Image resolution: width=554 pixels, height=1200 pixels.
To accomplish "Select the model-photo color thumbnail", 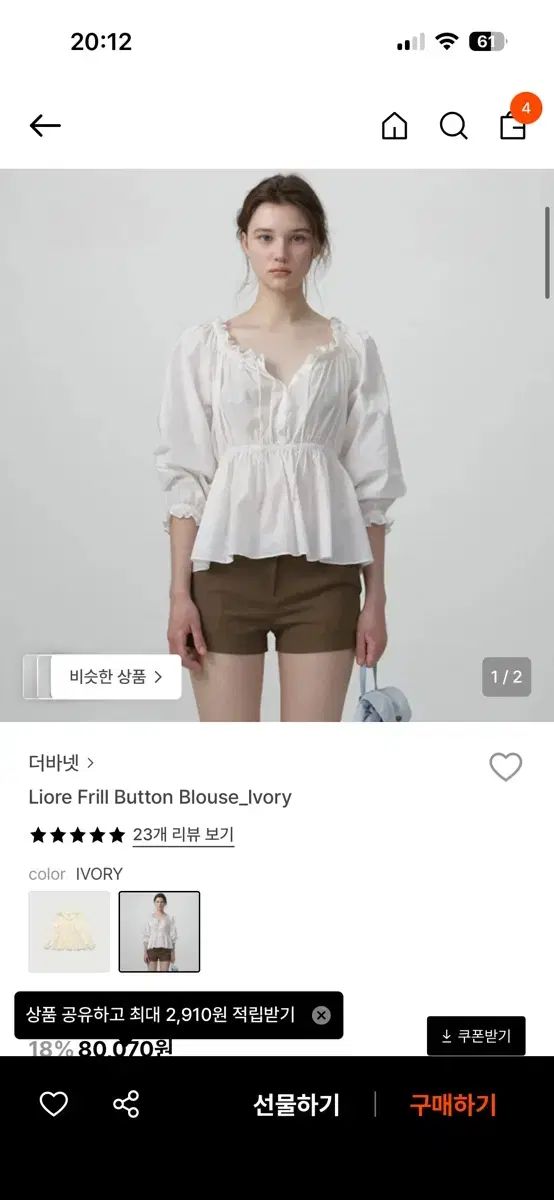I will [160, 932].
